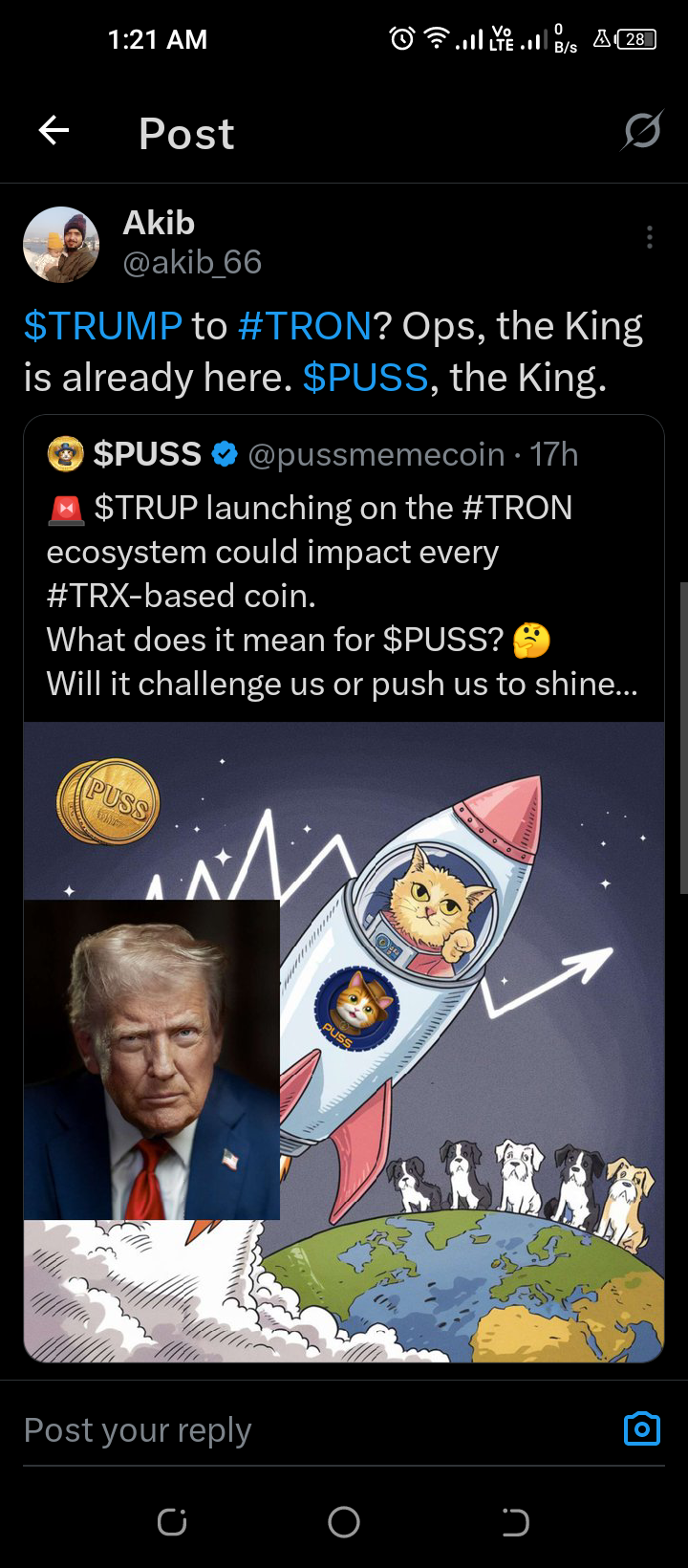Image resolution: width=688 pixels, height=1568 pixels.
Task: Tap the Grok icon in the app bar
Action: (x=642, y=131)
